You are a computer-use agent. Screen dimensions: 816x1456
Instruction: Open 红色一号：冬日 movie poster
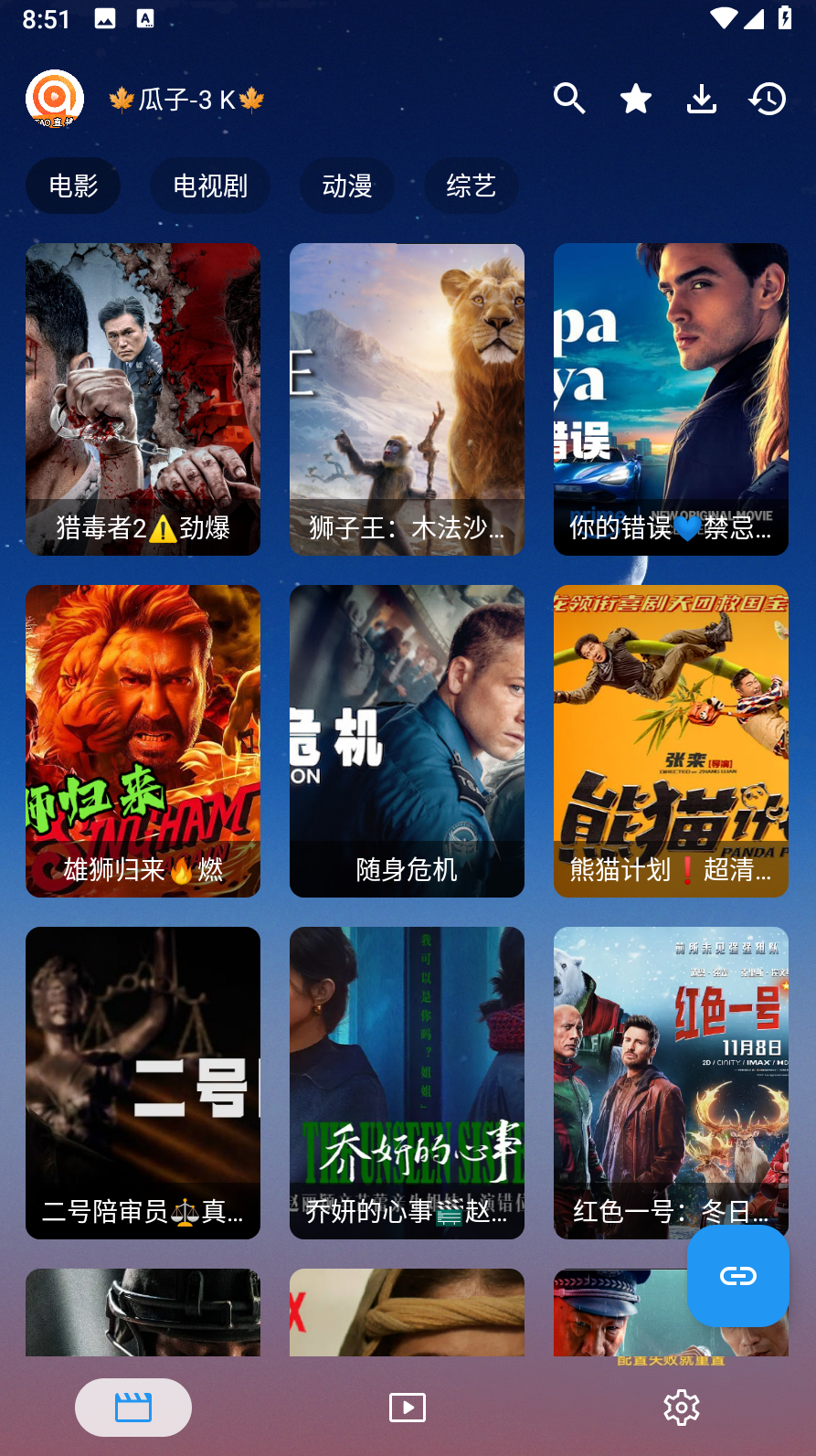(670, 1083)
